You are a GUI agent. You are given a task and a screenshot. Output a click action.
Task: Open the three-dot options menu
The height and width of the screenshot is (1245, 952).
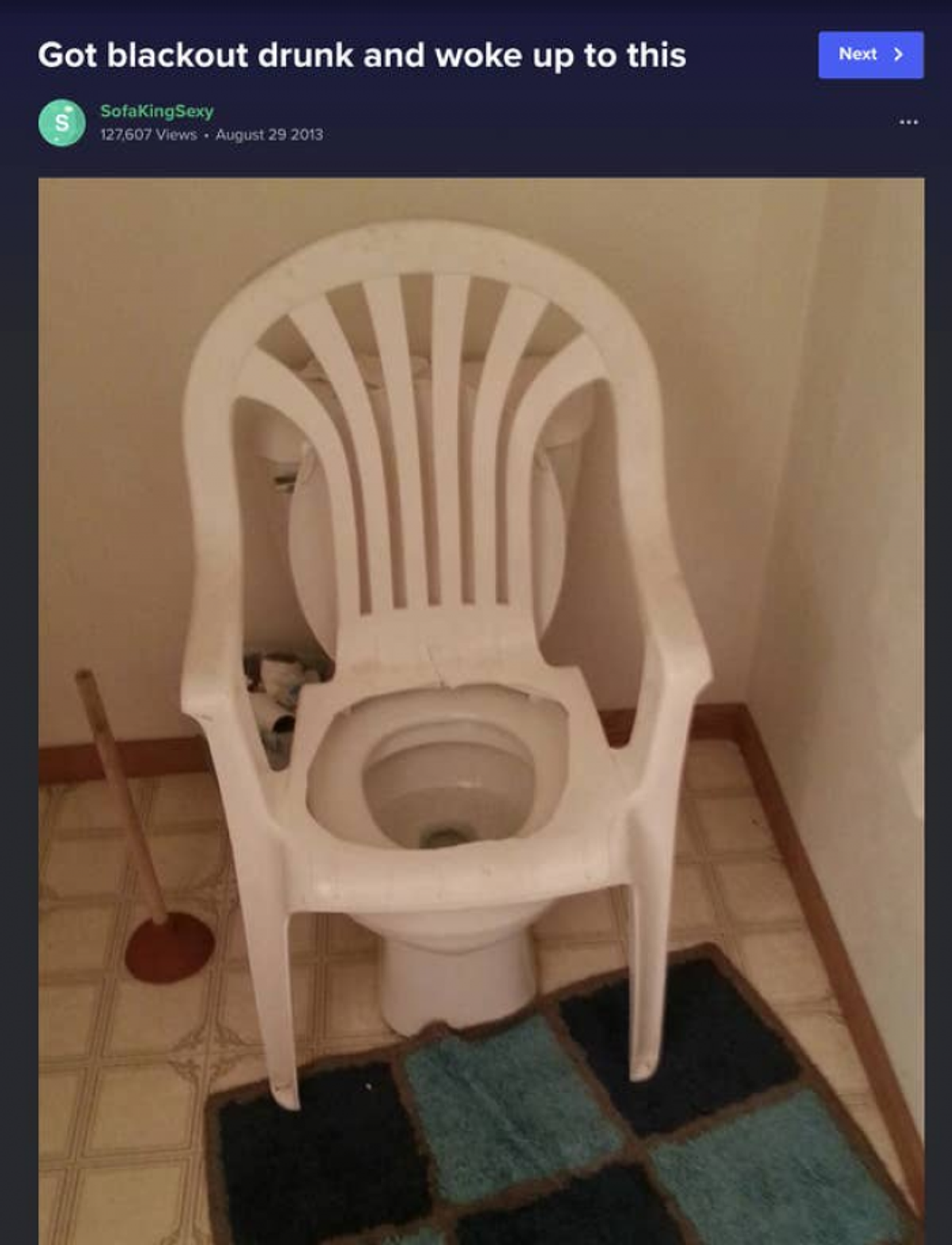[x=908, y=122]
